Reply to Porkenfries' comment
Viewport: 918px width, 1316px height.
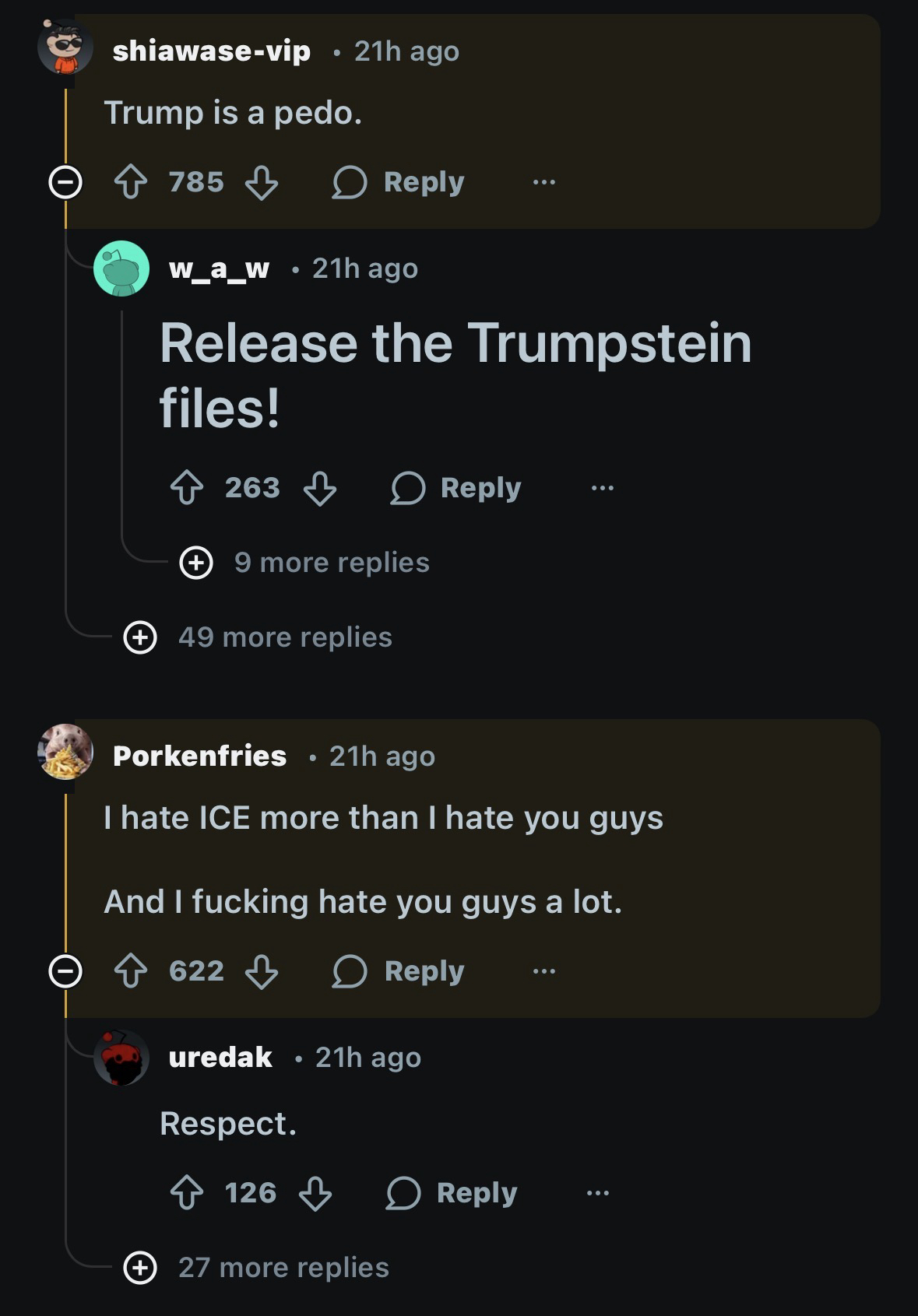(399, 971)
